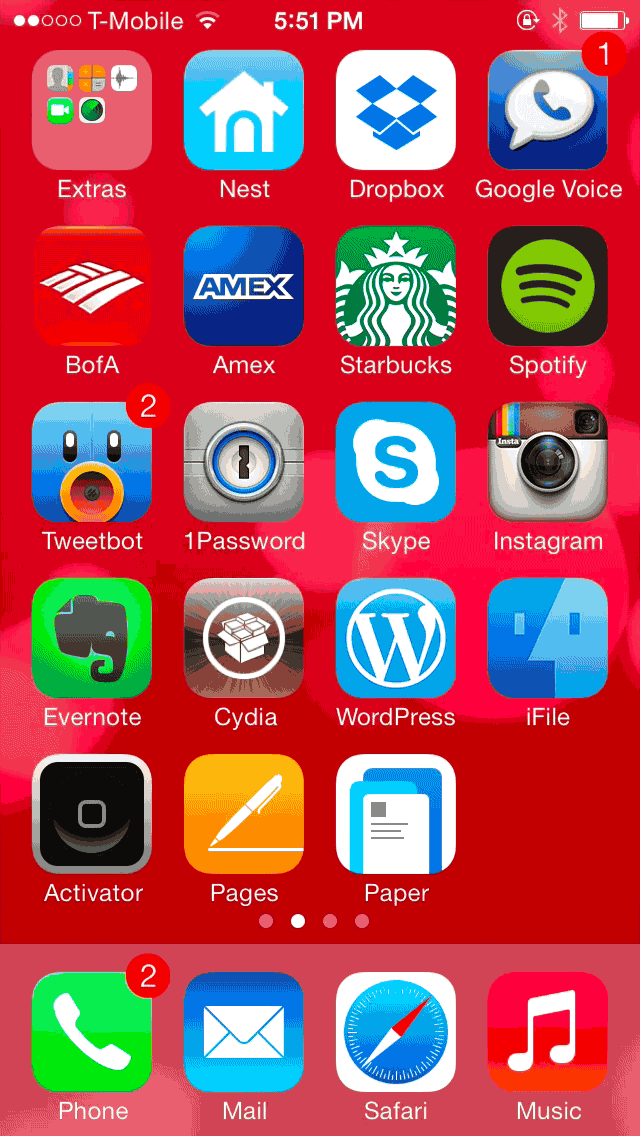Open the Extras folder
The image size is (640, 1136).
[x=92, y=110]
